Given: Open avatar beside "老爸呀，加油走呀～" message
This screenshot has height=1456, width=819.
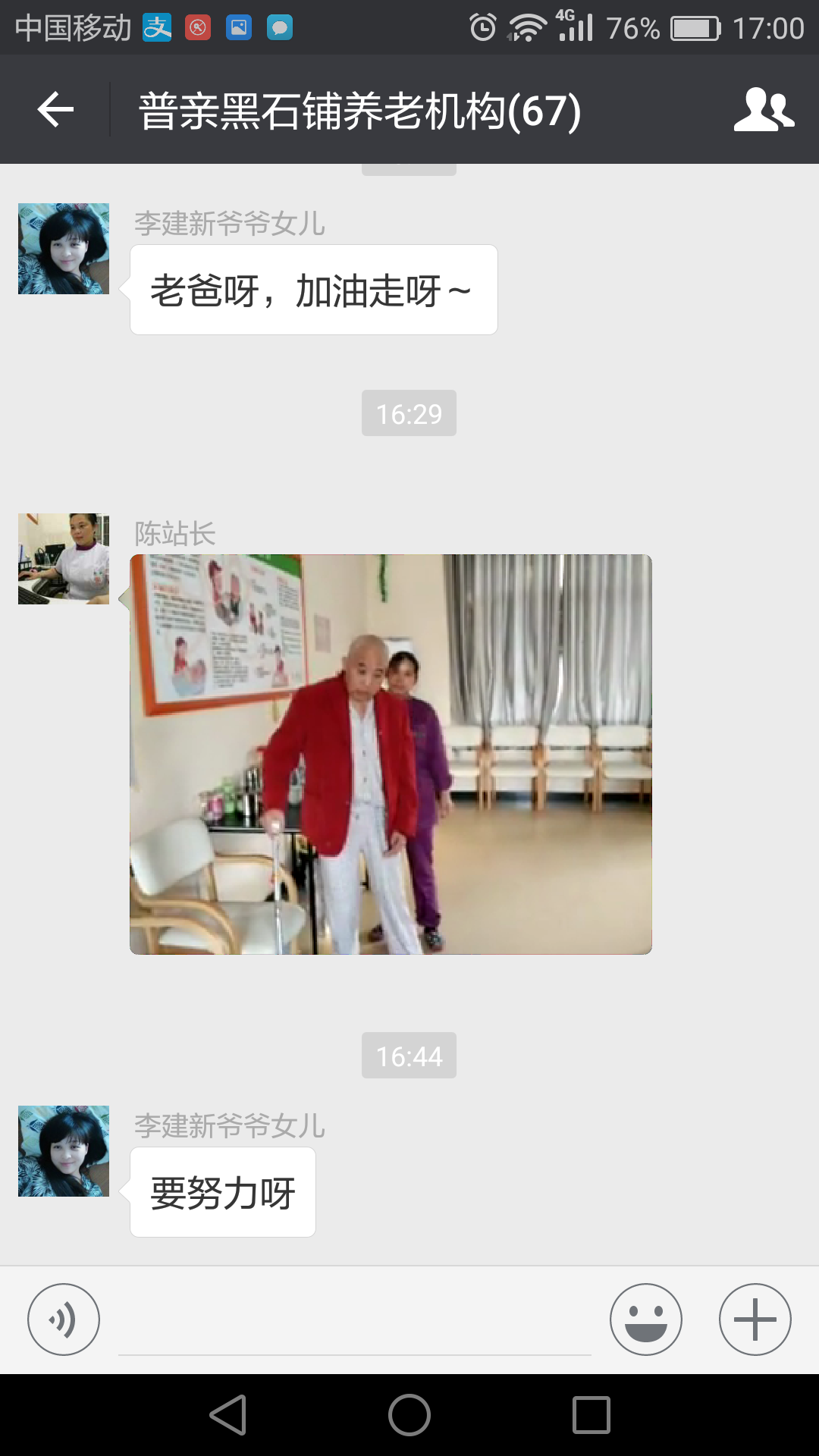Looking at the screenshot, I should click(64, 249).
